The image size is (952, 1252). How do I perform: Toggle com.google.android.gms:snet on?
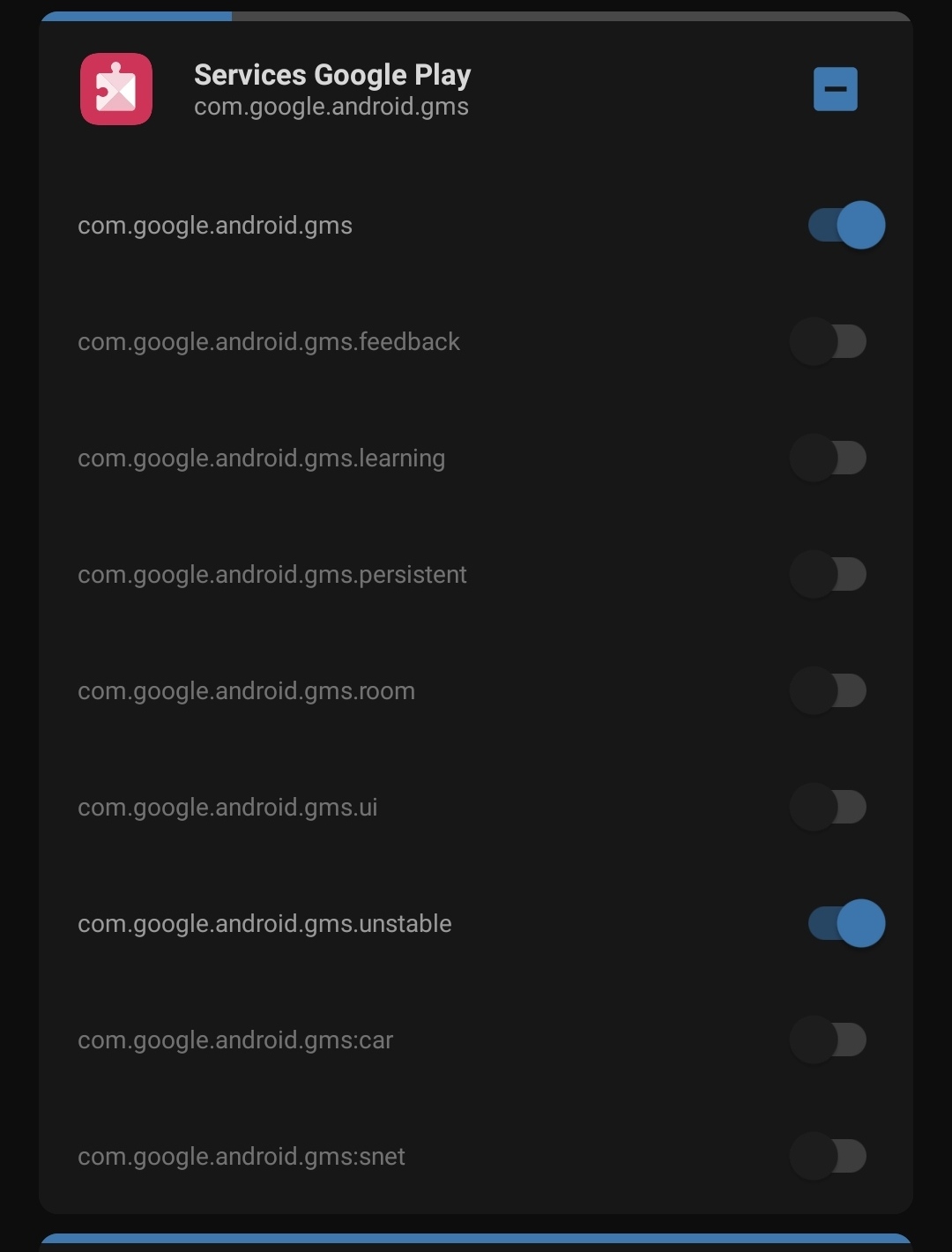coord(829,1156)
